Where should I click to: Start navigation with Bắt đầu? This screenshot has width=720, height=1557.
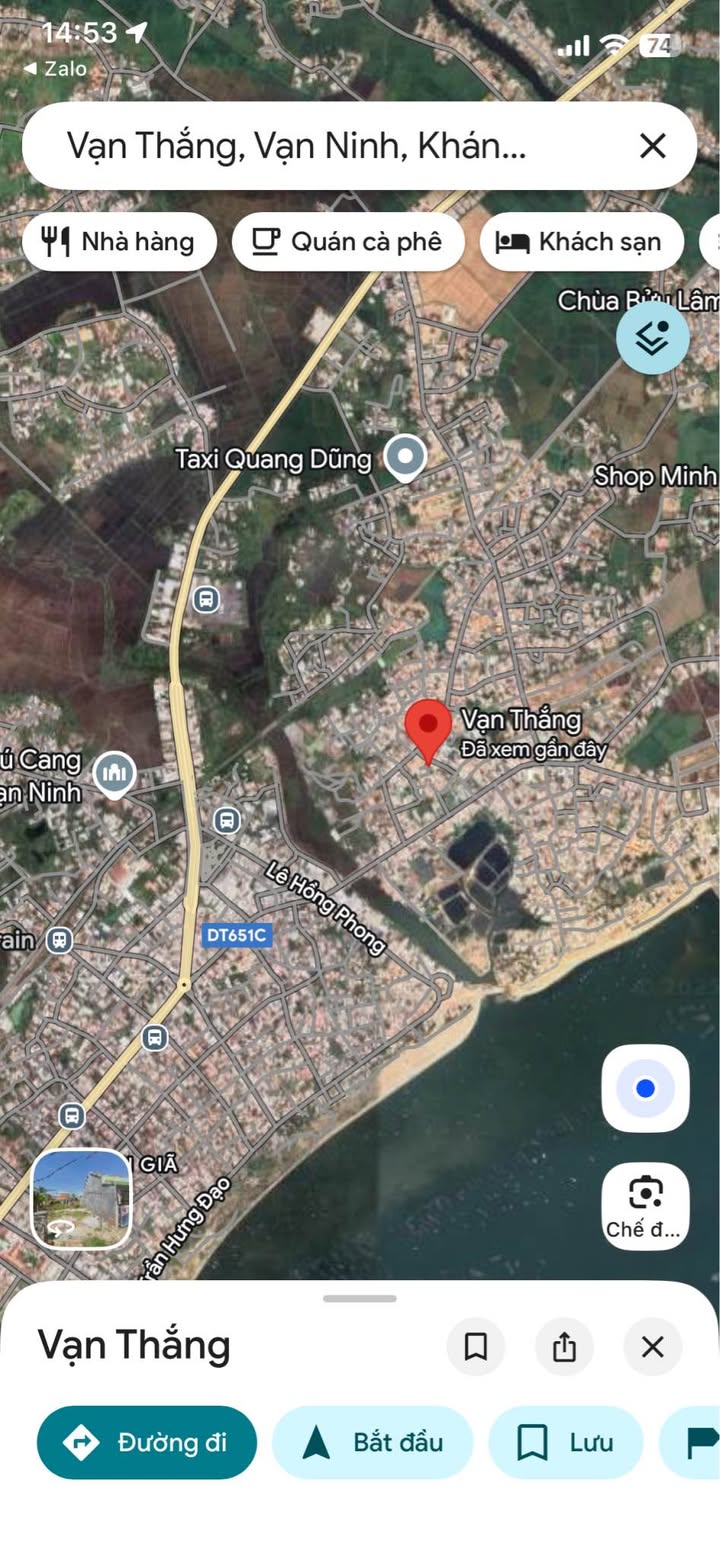coord(372,1442)
